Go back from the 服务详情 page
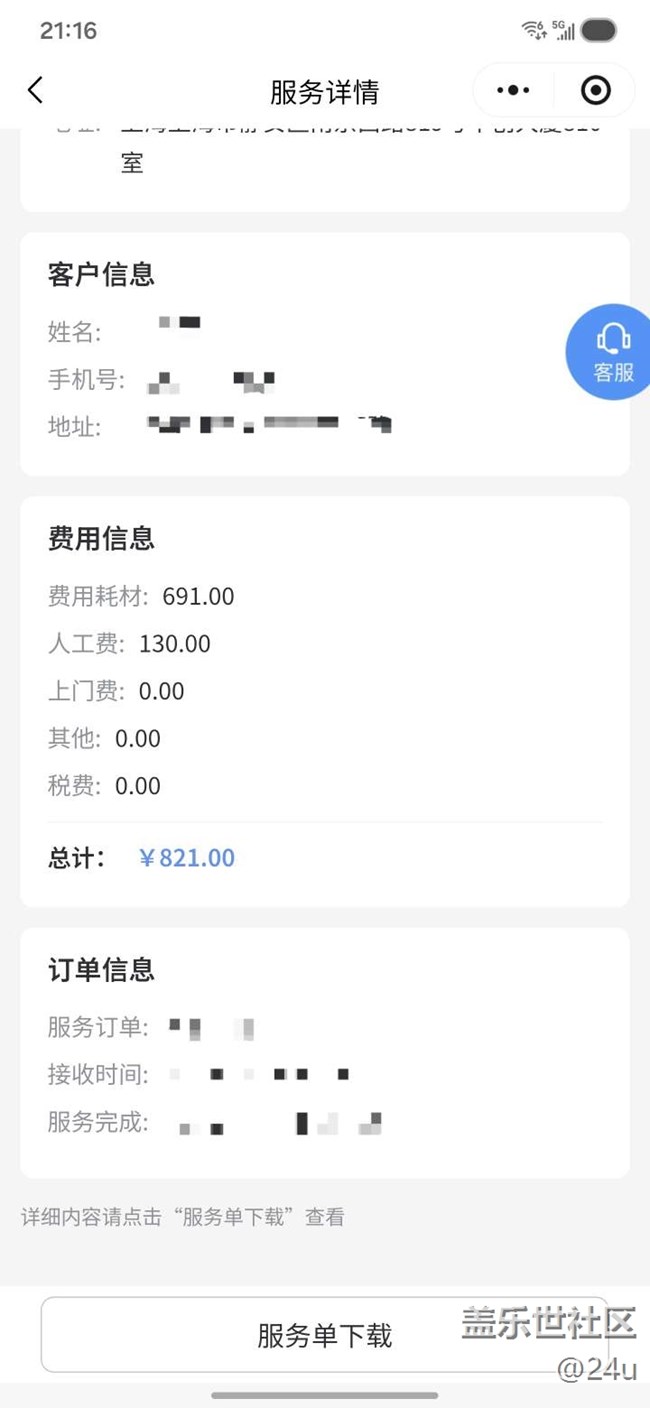650x1408 pixels. pyautogui.click(x=36, y=91)
